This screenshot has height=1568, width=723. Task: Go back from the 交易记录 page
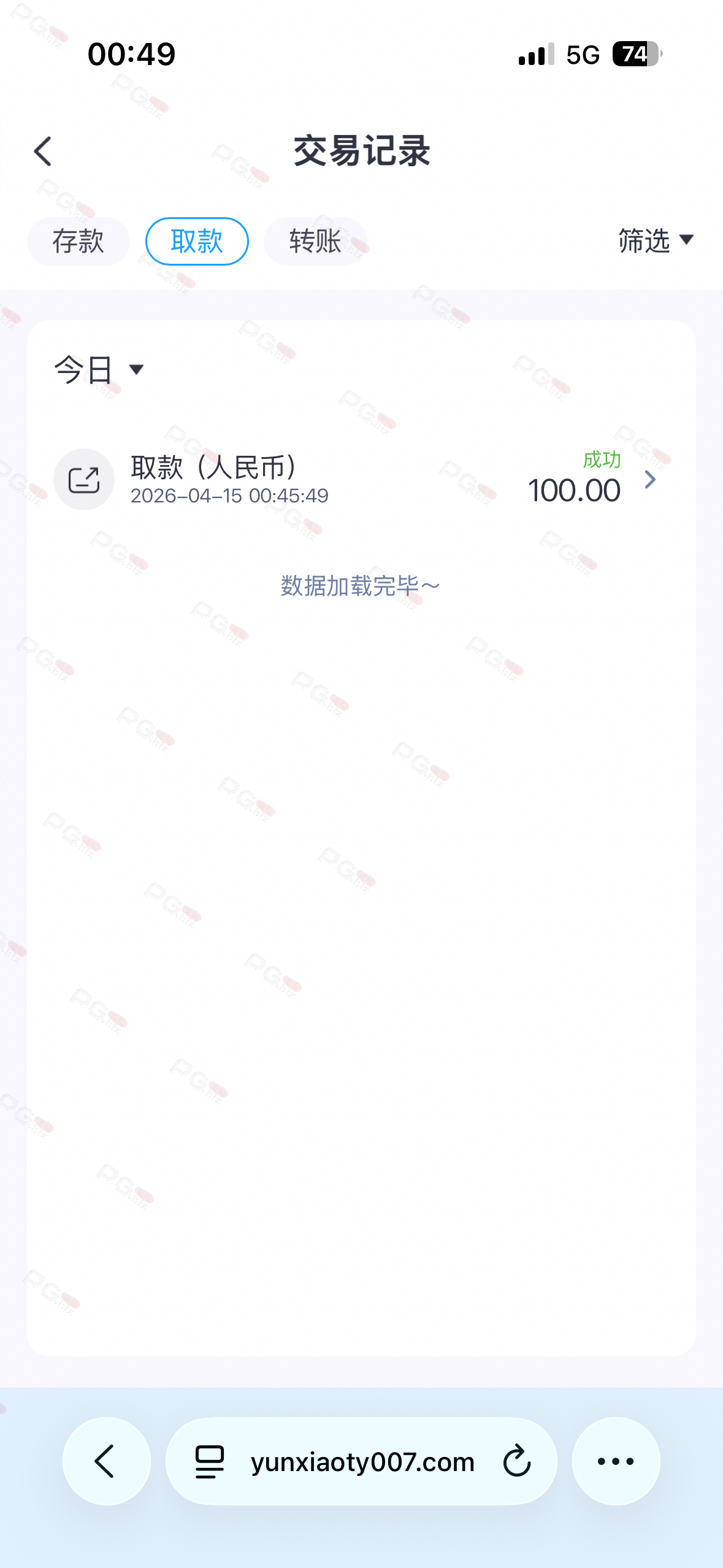43,152
